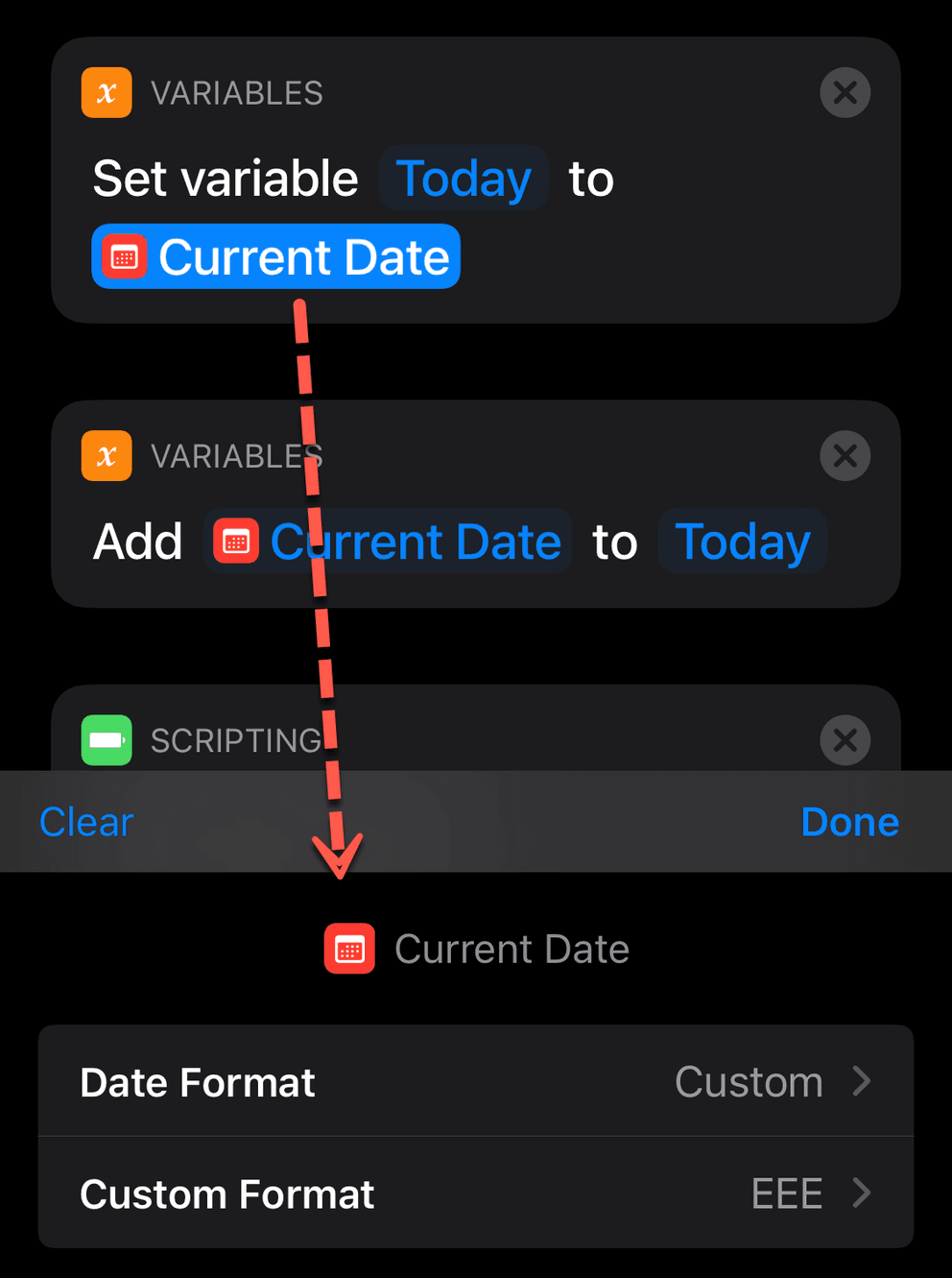Open the Custom date format option
The width and height of the screenshot is (952, 1278).
[750, 1081]
